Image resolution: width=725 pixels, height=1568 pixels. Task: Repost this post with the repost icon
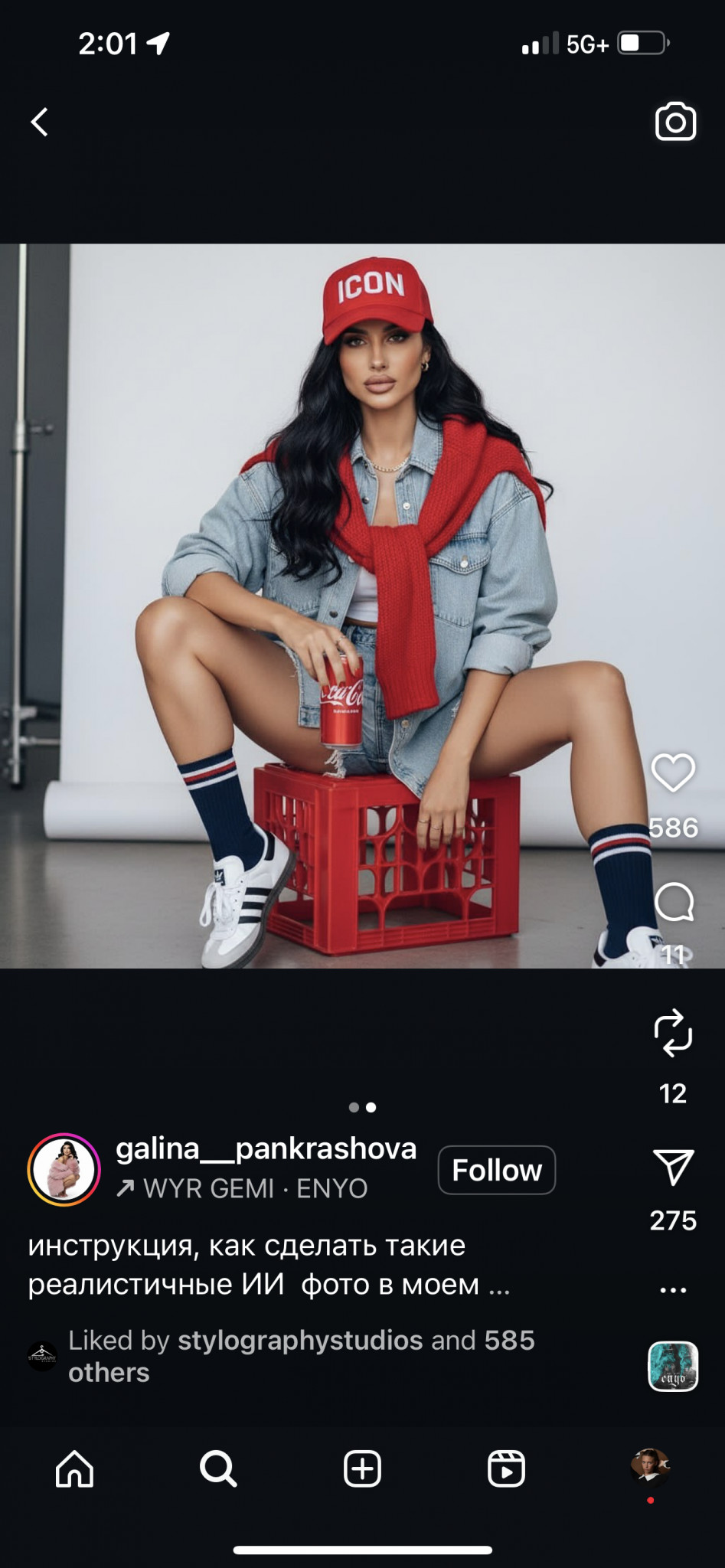[x=673, y=1033]
